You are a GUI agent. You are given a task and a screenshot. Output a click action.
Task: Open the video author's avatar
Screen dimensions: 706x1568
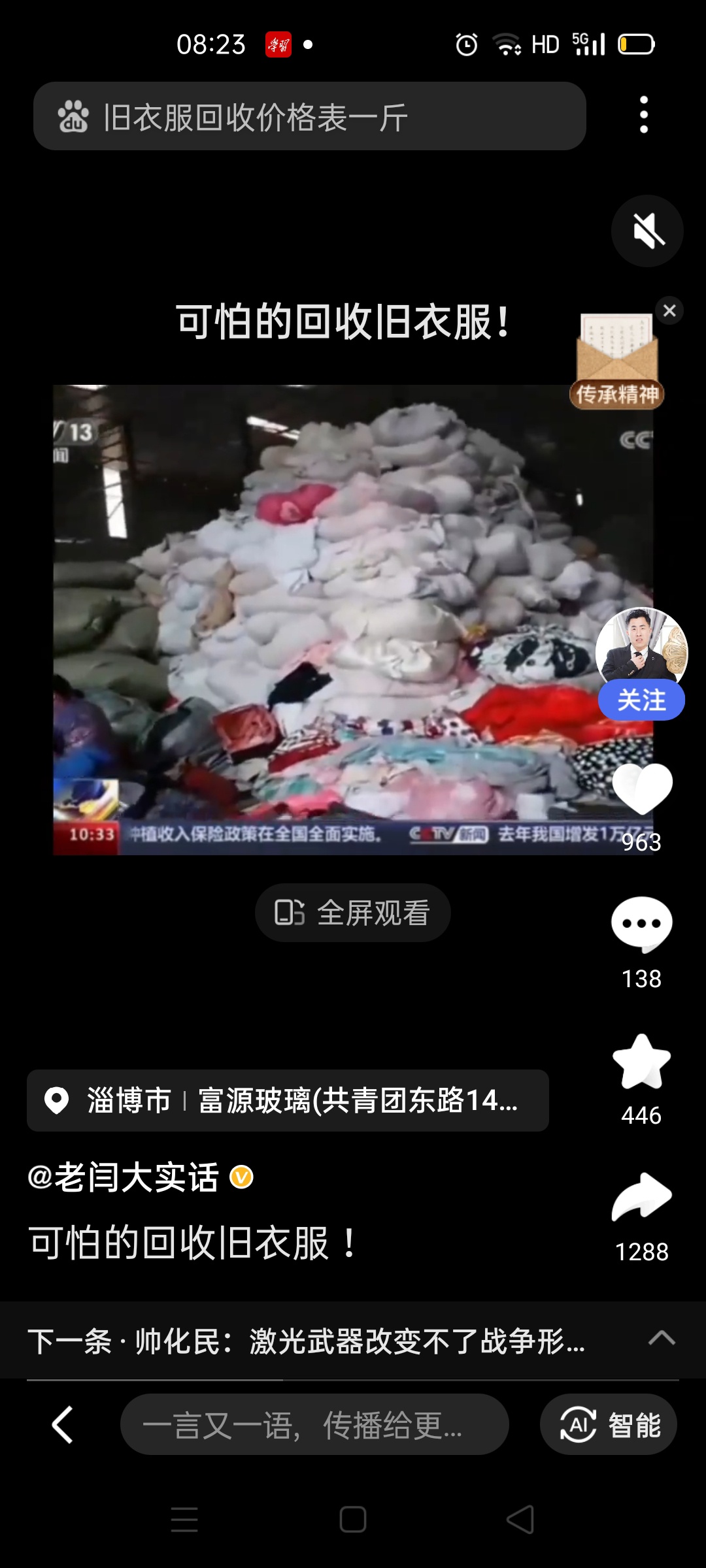pyautogui.click(x=641, y=647)
